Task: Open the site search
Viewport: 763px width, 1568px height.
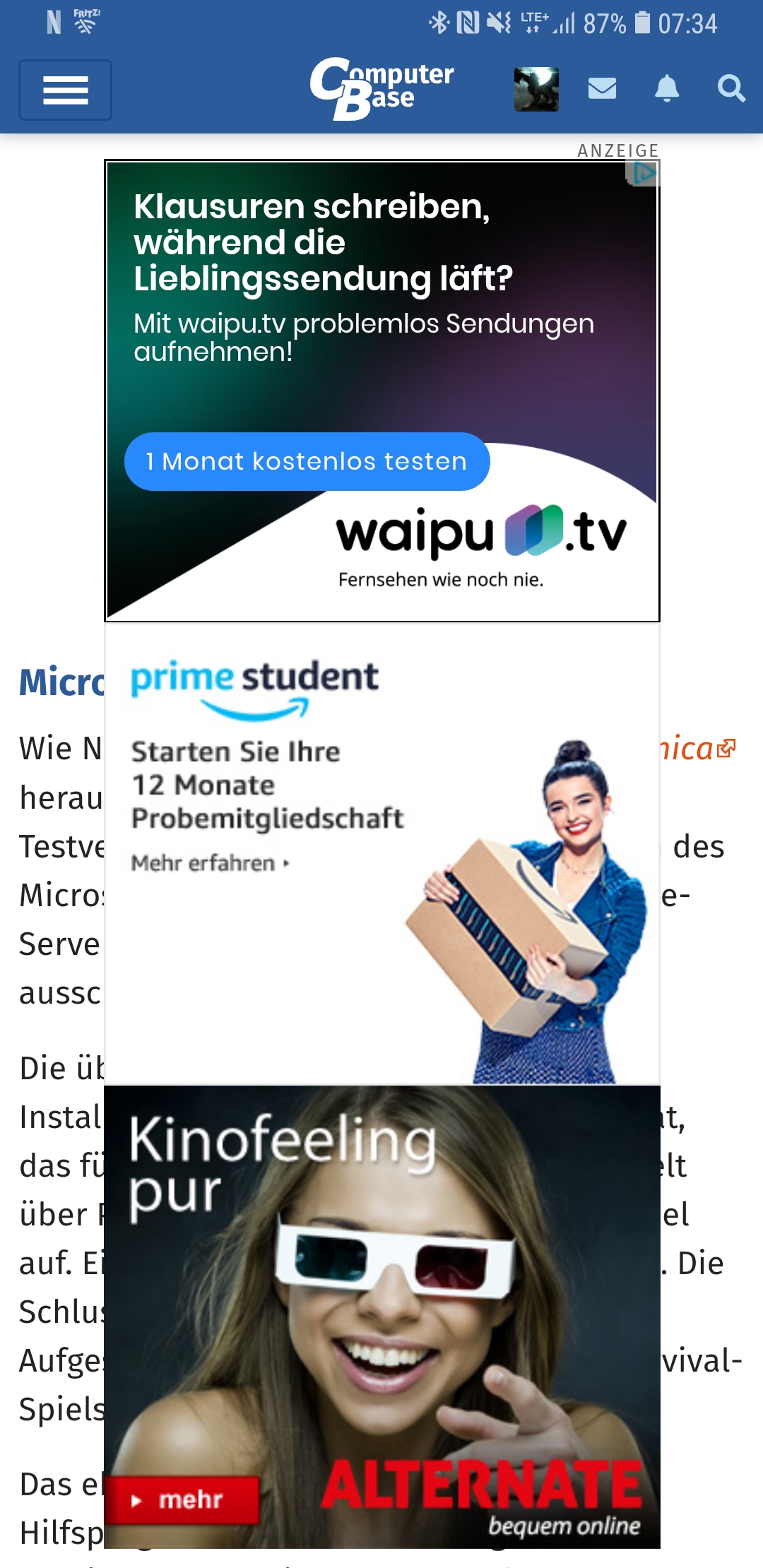Action: tap(731, 89)
